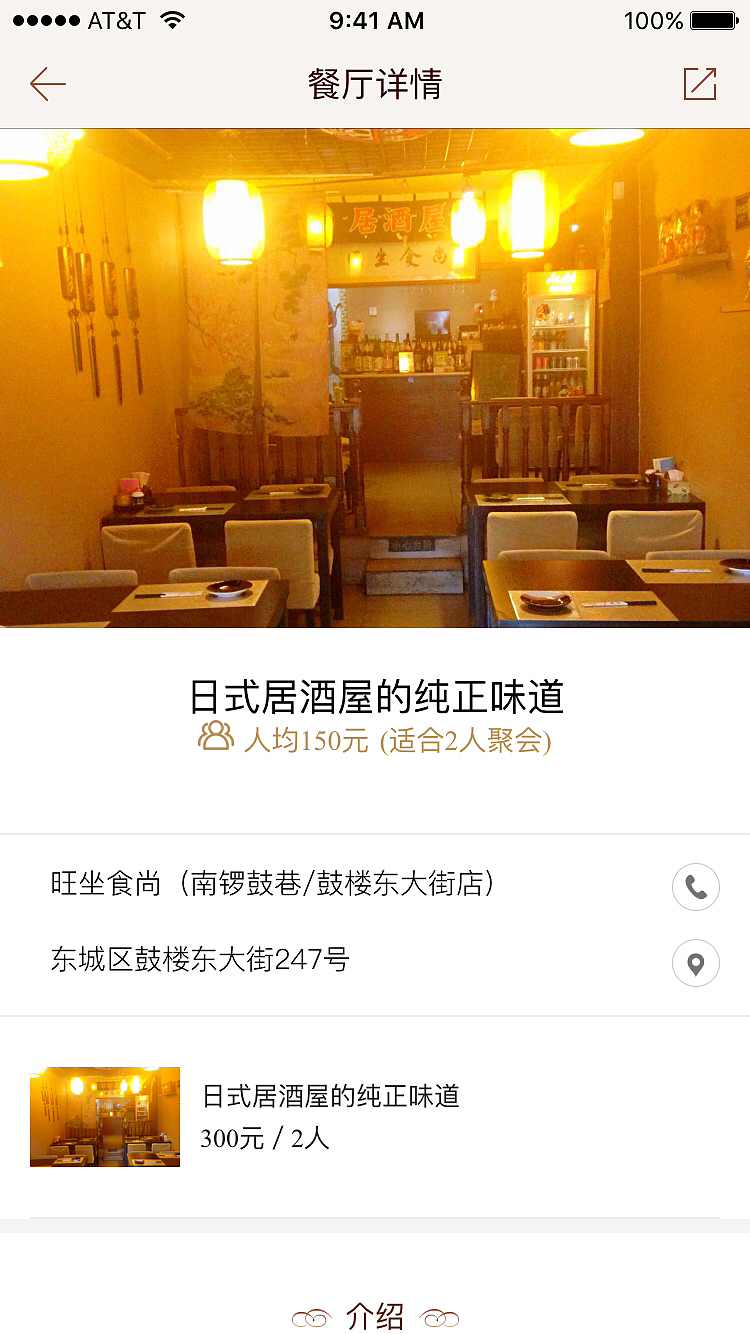Open the map using the location pin icon
The width and height of the screenshot is (750, 1334).
696,964
